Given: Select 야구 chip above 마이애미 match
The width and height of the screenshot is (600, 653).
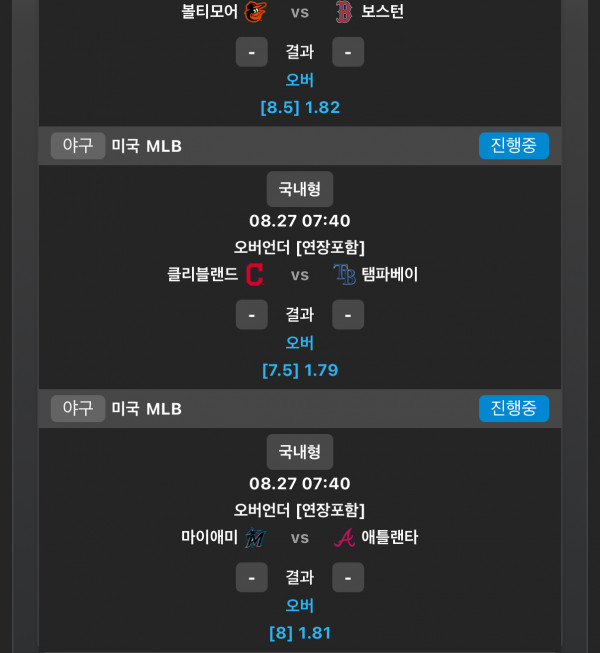Looking at the screenshot, I should coord(78,409).
